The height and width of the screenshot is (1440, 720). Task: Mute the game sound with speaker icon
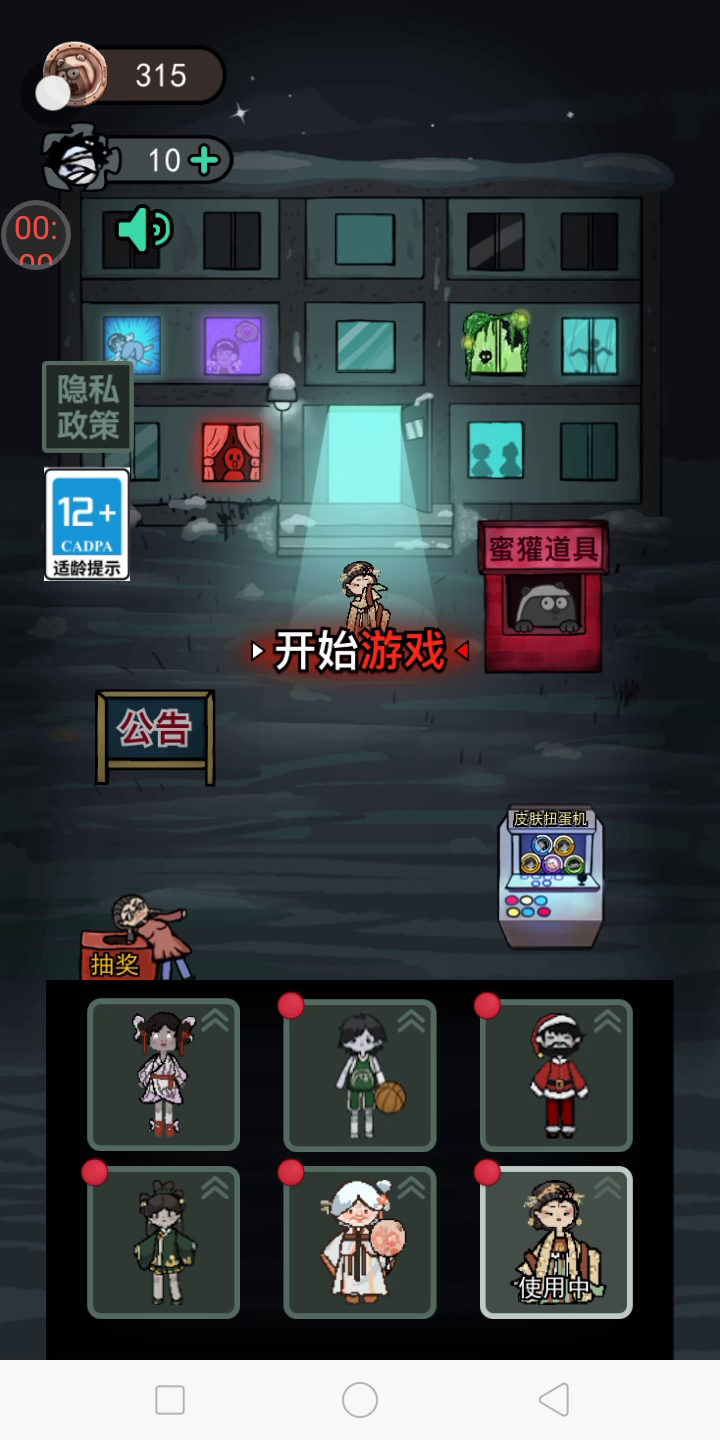[144, 229]
